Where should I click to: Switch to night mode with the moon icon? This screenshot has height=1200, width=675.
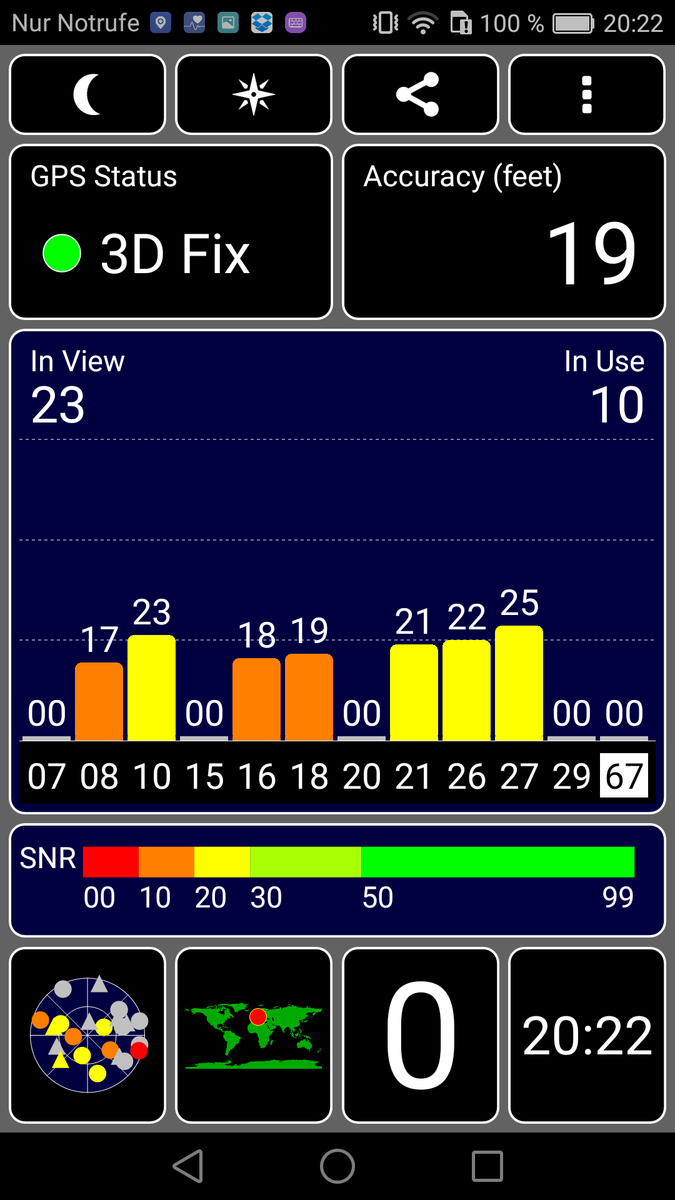point(88,95)
